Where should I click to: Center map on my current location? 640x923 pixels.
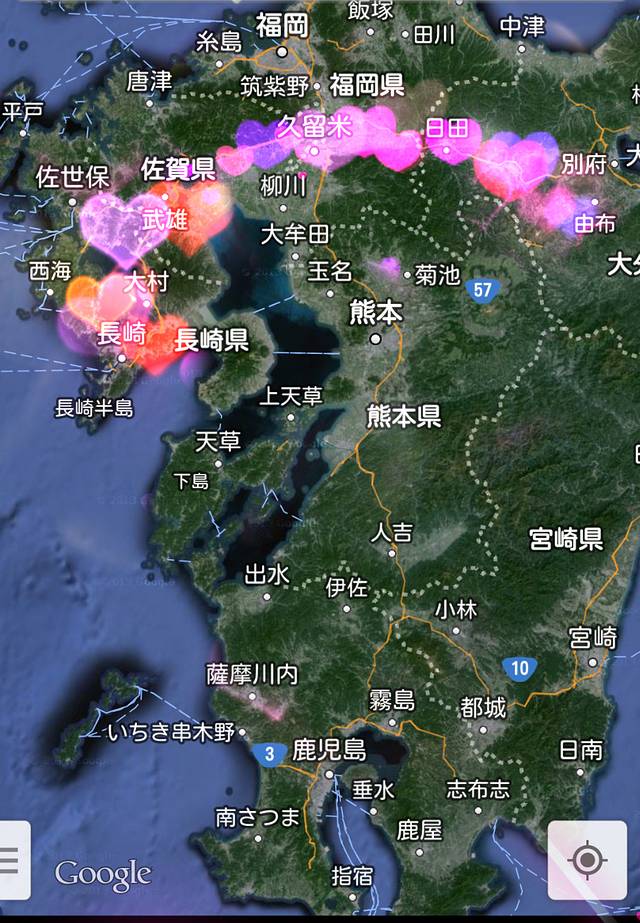click(587, 860)
